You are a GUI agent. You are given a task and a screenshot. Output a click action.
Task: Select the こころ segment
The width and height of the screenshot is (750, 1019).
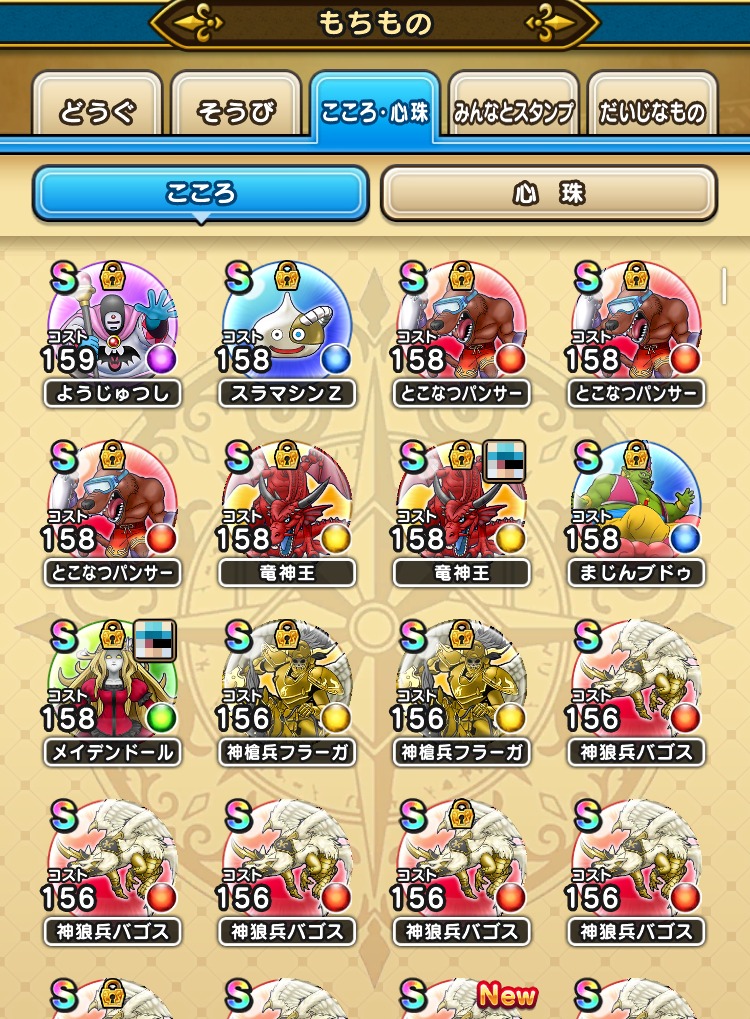coord(201,193)
